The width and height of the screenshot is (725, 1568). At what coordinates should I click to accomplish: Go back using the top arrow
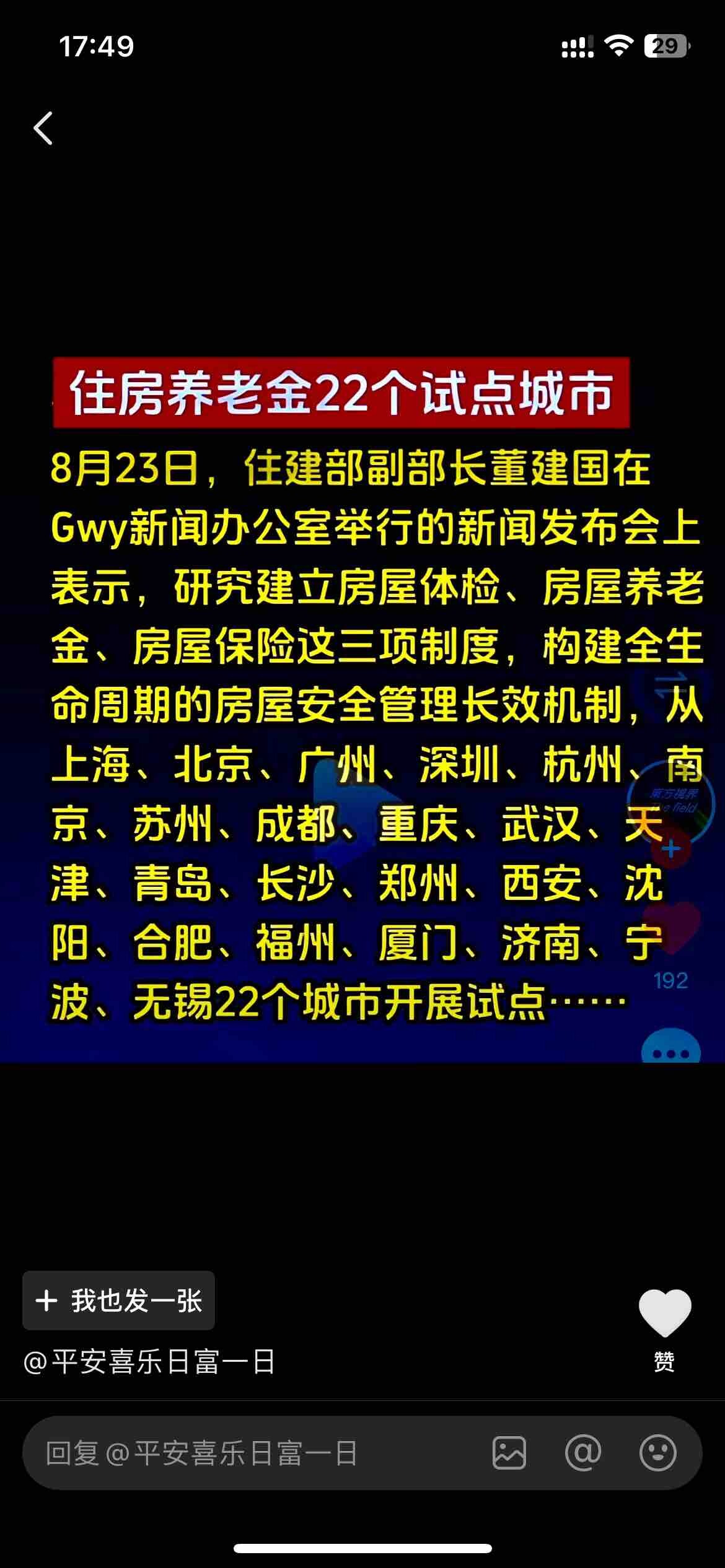pos(43,129)
